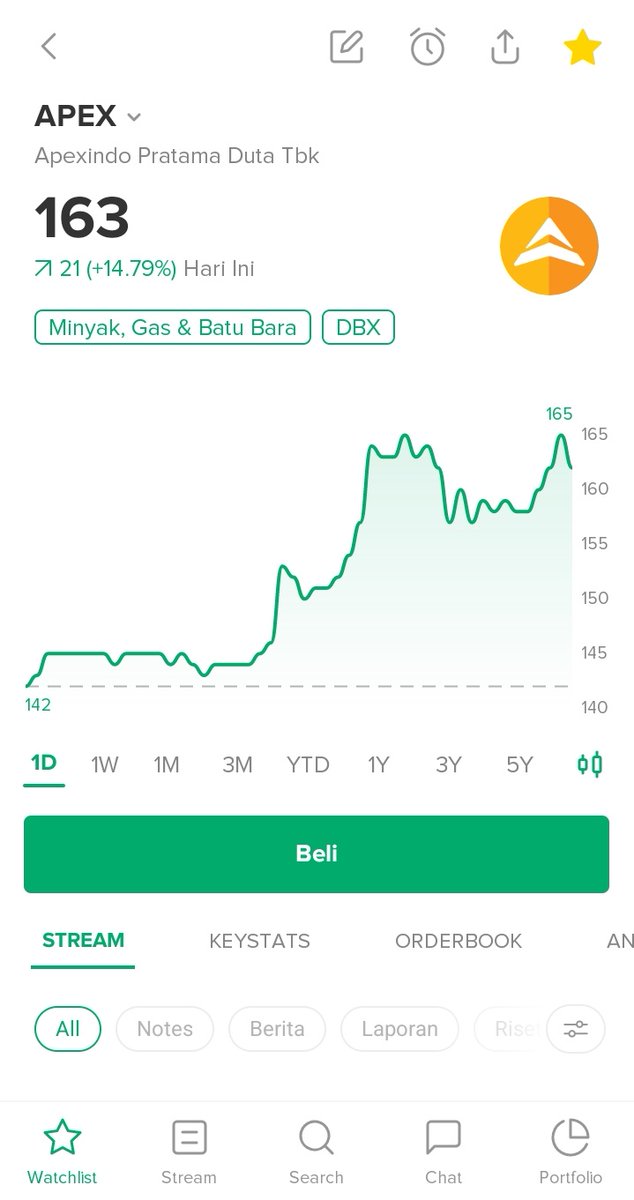This screenshot has width=634, height=1200.
Task: Tap the green Beli button
Action: (x=316, y=854)
